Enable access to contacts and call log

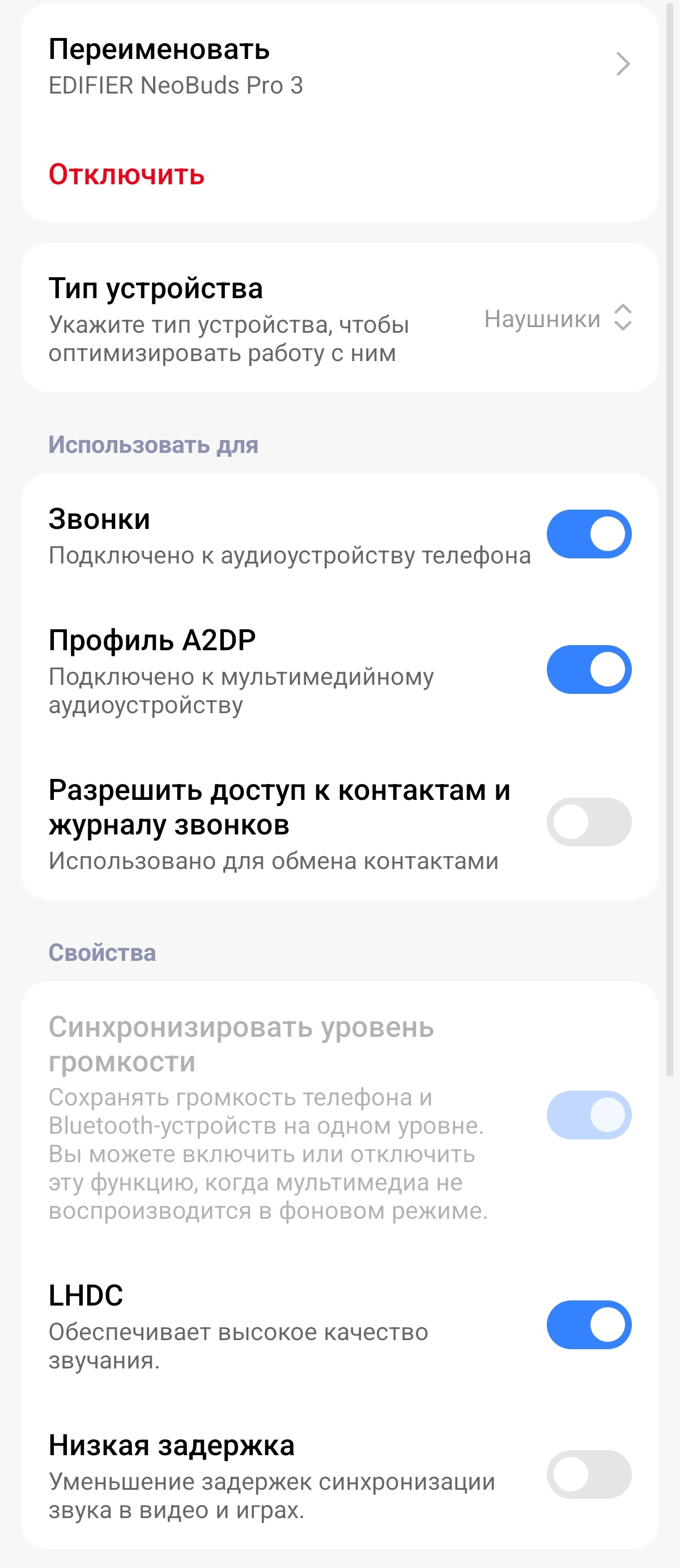(x=588, y=822)
